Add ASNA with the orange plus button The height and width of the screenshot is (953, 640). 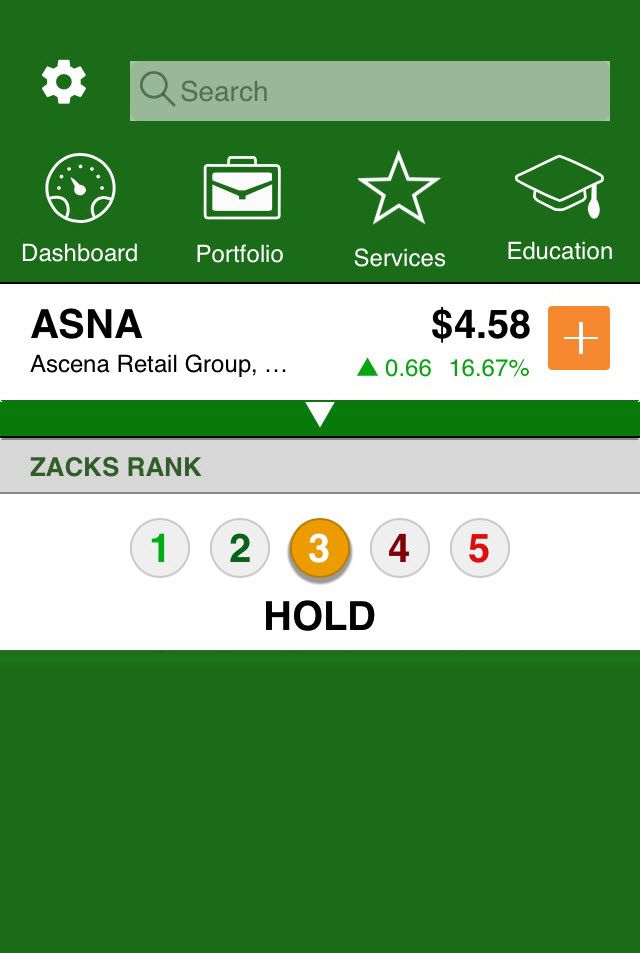pyautogui.click(x=579, y=338)
